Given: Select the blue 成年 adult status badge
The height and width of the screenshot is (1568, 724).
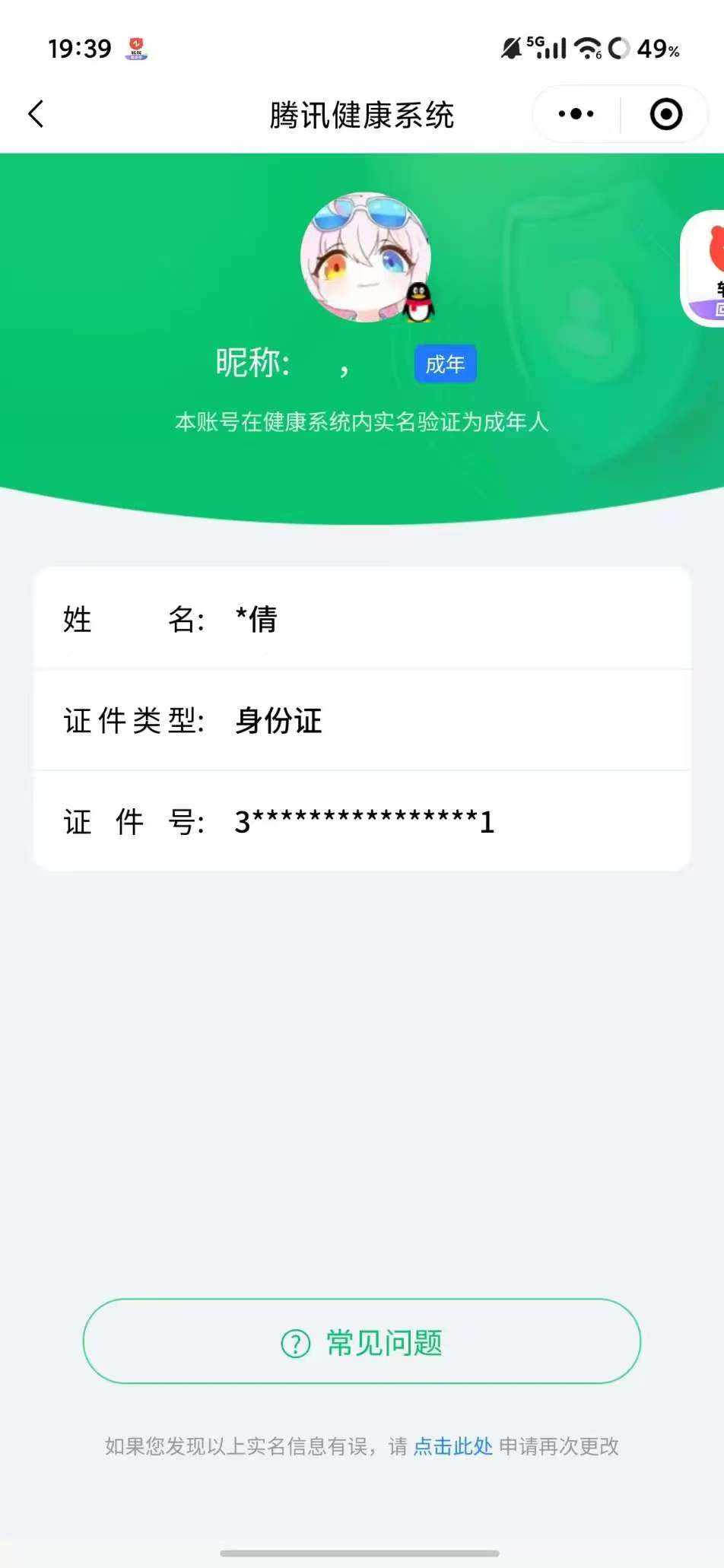Looking at the screenshot, I should 445,364.
